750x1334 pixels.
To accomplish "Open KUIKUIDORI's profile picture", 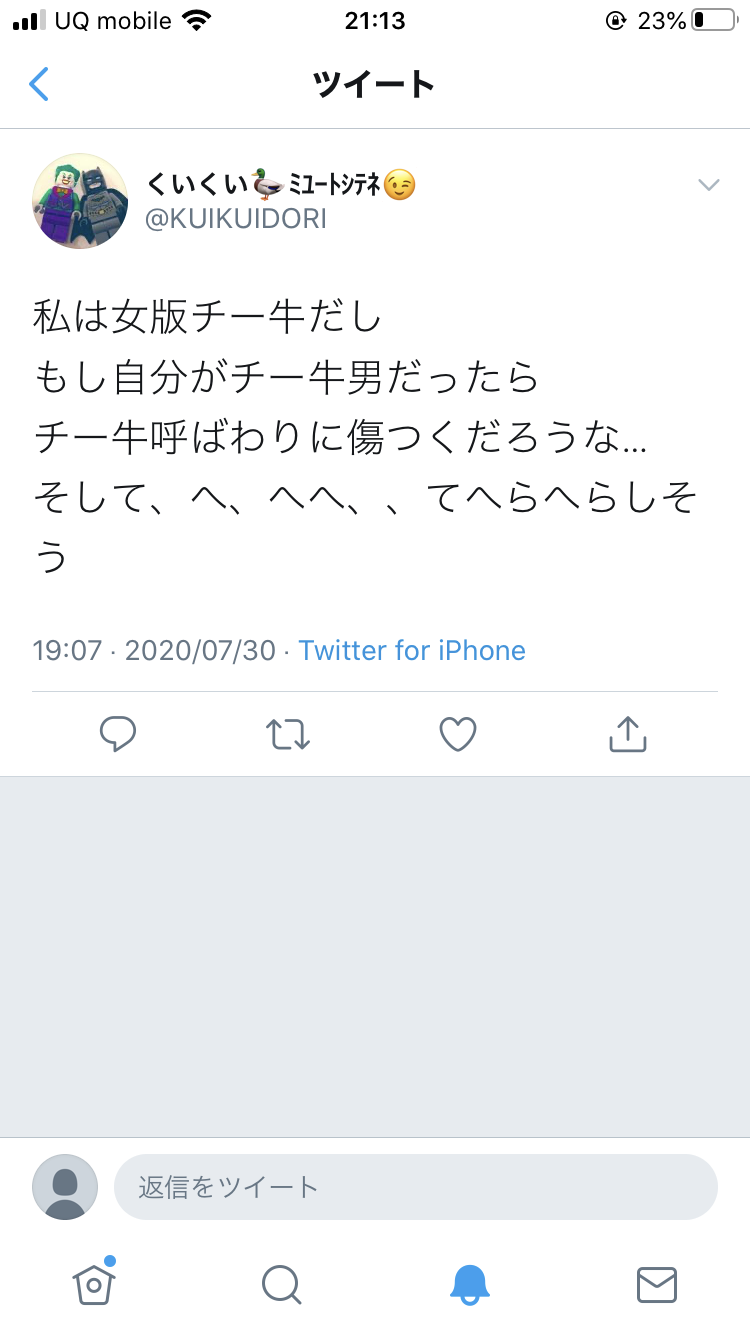I will [80, 201].
